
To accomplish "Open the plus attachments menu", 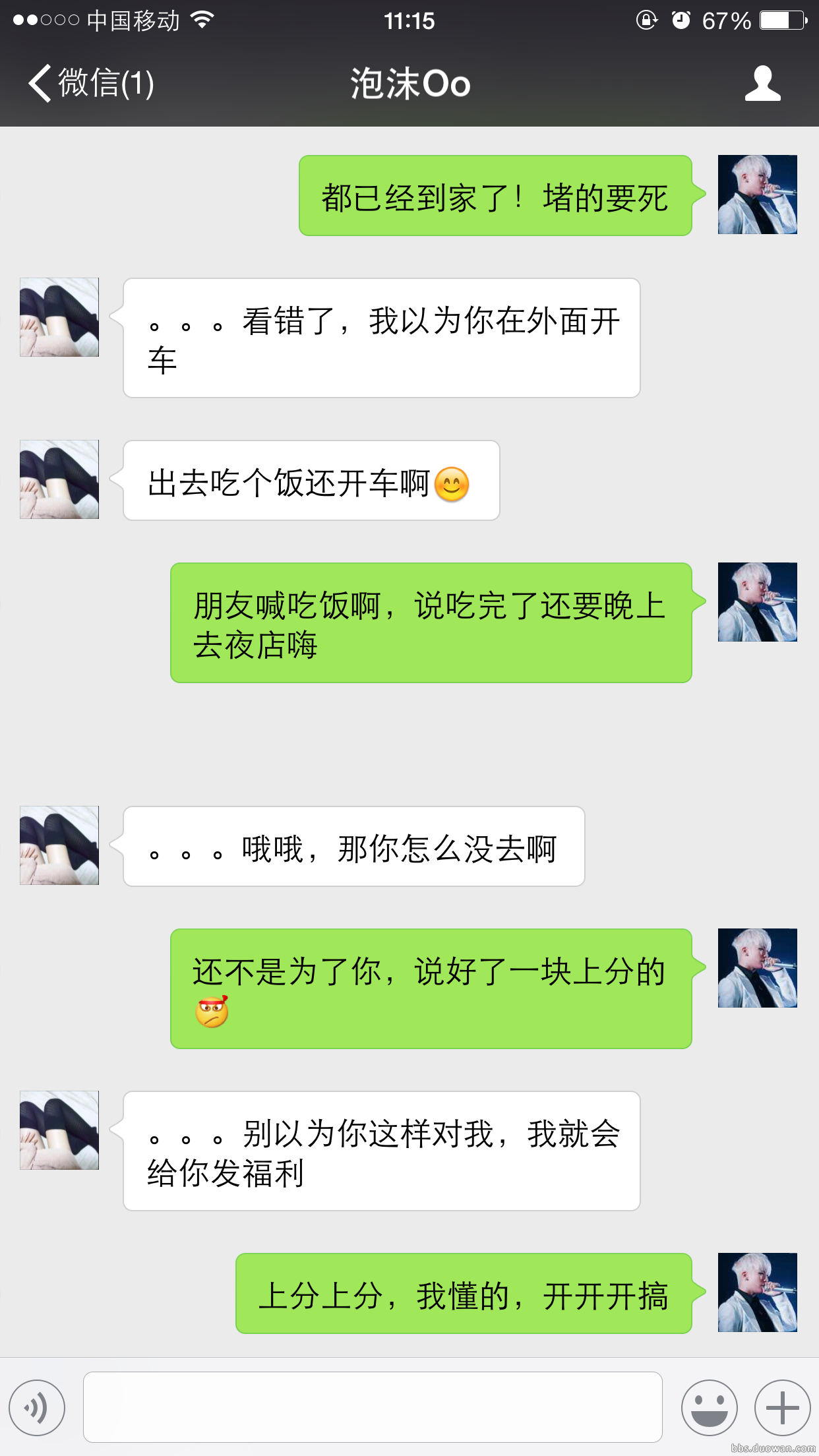I will tap(782, 1407).
